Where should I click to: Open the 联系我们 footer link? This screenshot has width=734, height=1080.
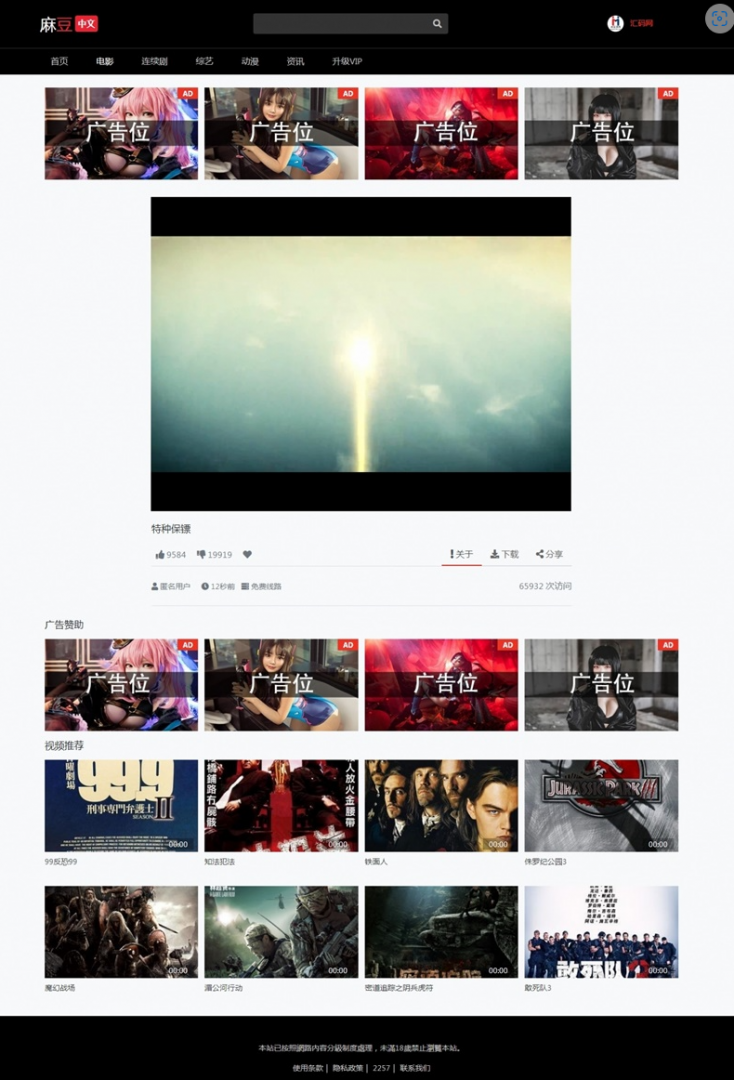(x=415, y=1068)
